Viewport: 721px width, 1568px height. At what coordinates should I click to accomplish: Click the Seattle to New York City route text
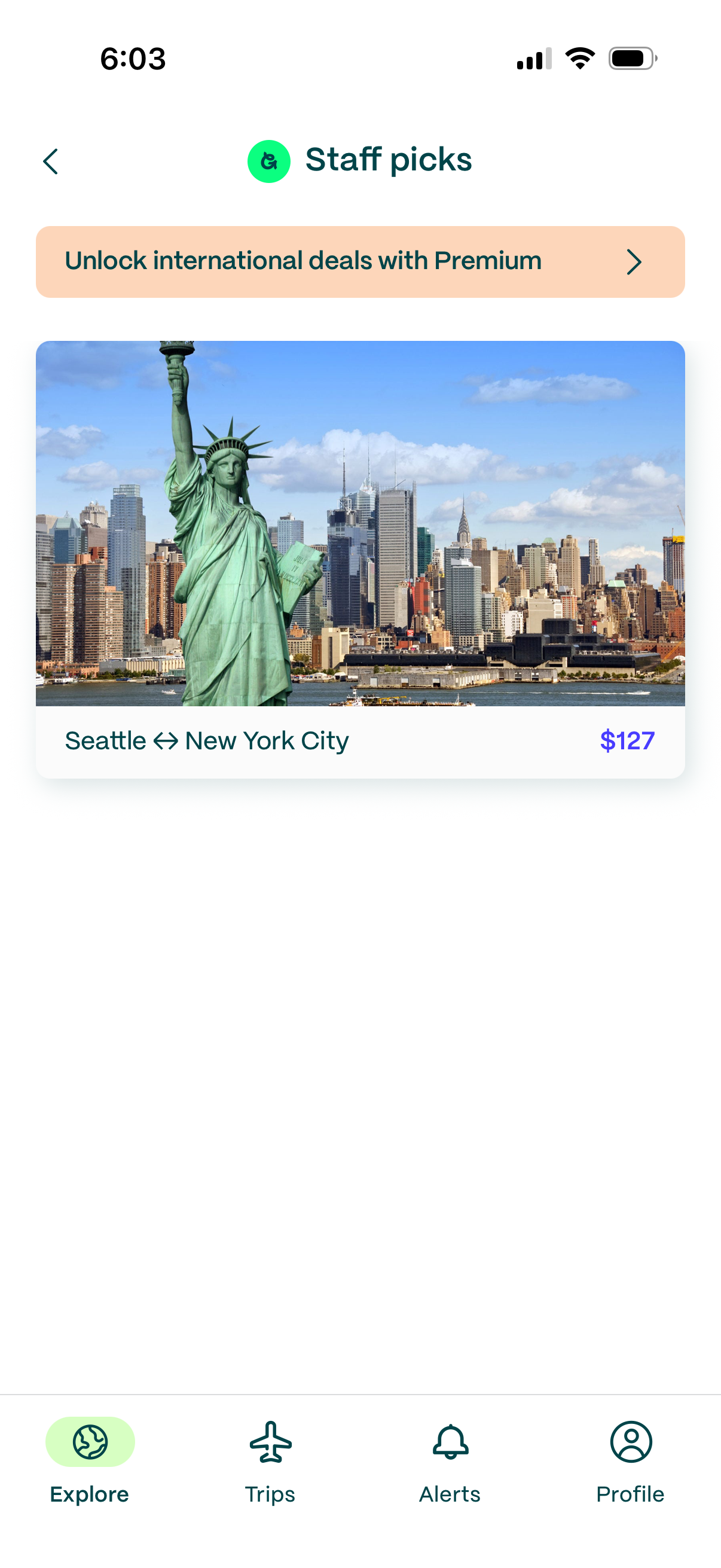tap(207, 740)
